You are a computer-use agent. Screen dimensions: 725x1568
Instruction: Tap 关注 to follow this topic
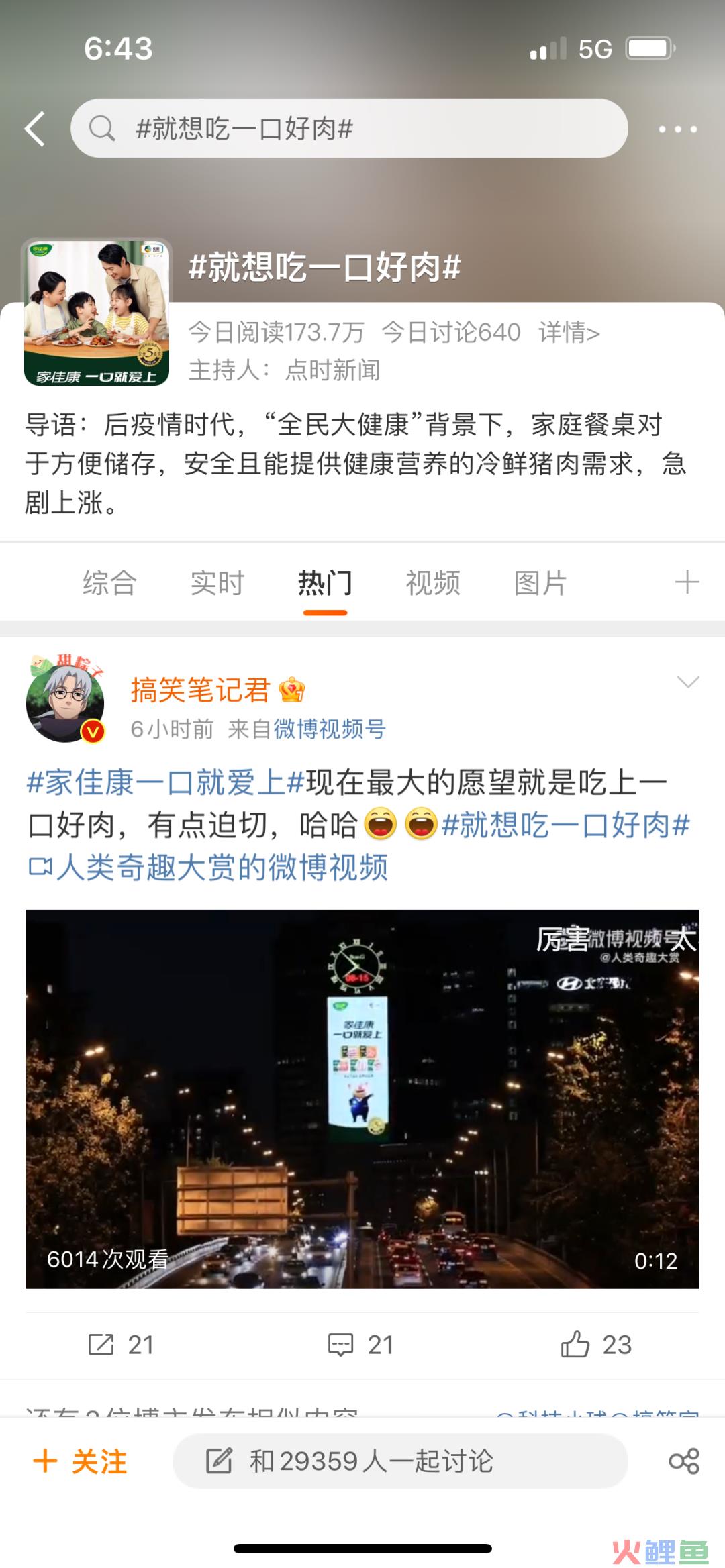[x=81, y=1461]
